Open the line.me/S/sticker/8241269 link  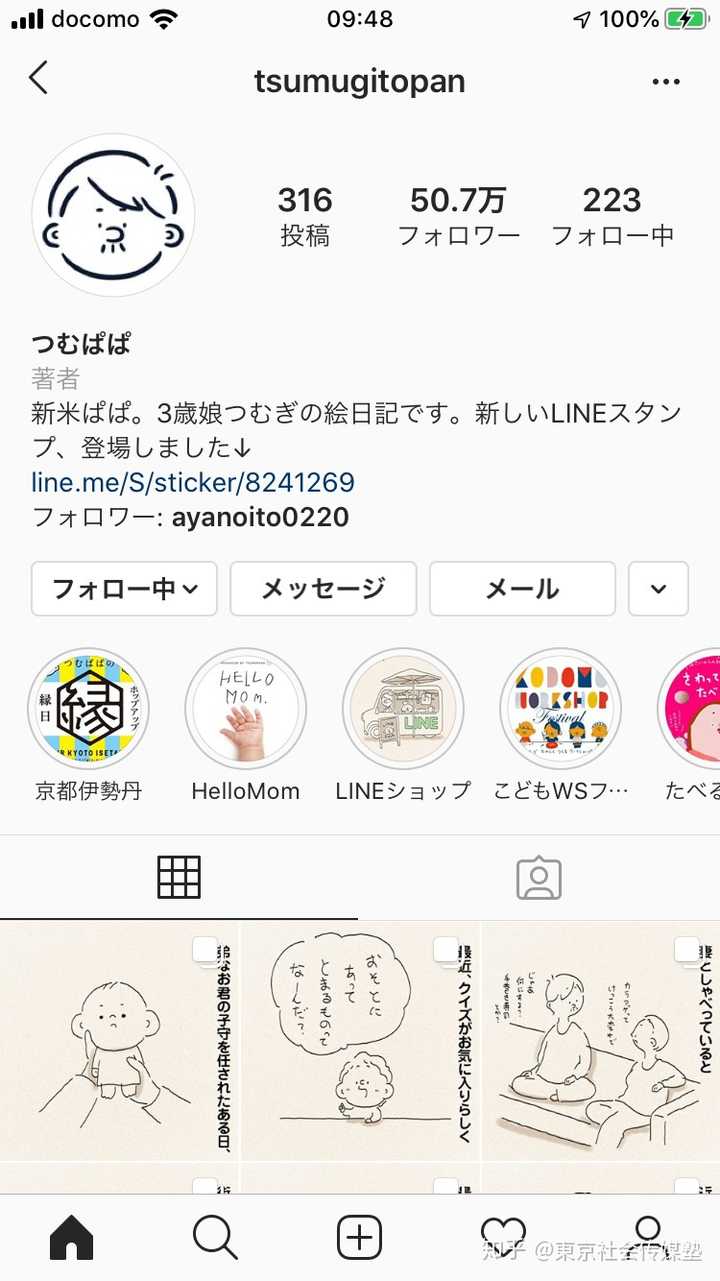(x=193, y=483)
